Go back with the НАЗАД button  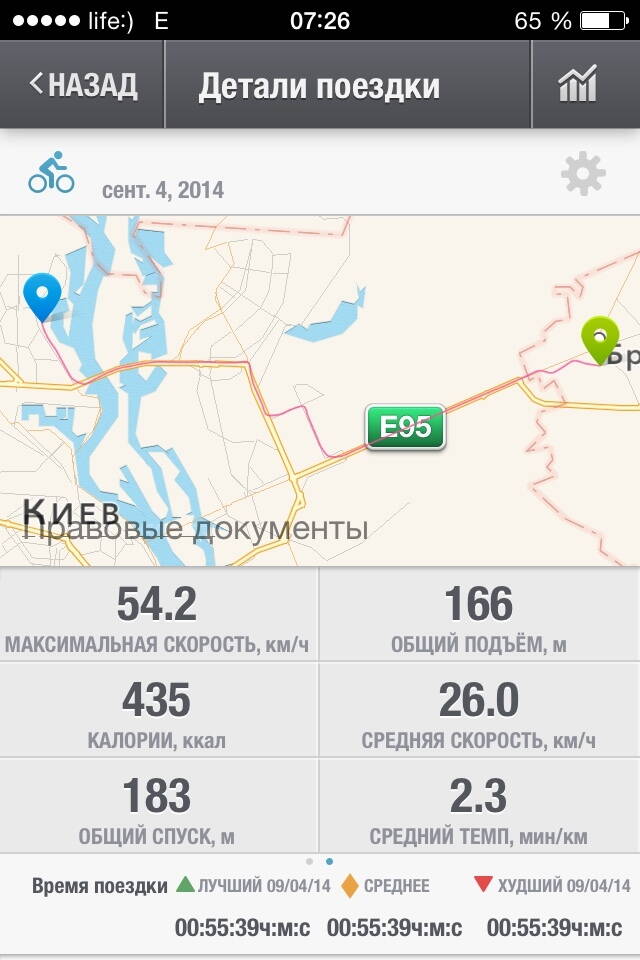pyautogui.click(x=82, y=85)
